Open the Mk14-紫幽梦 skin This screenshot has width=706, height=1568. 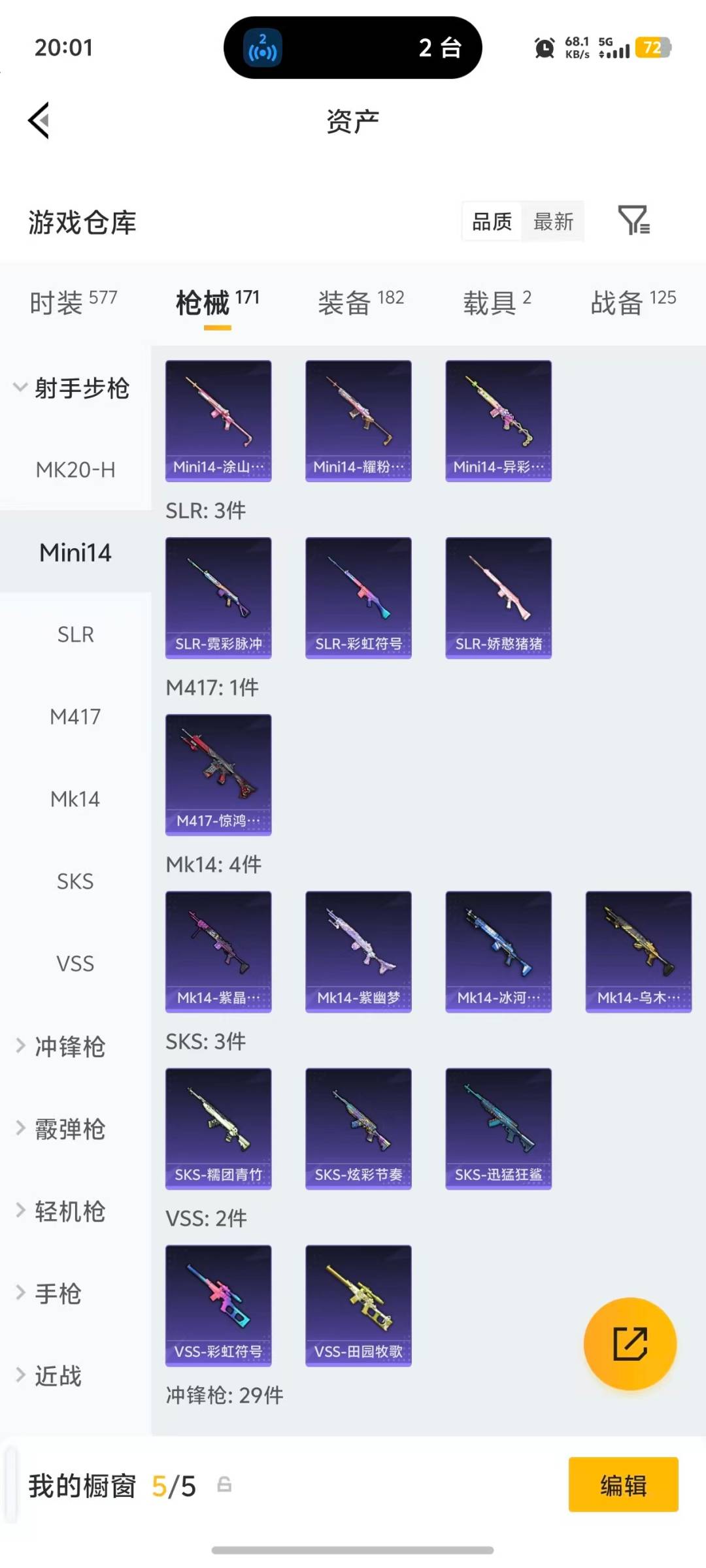[x=358, y=951]
